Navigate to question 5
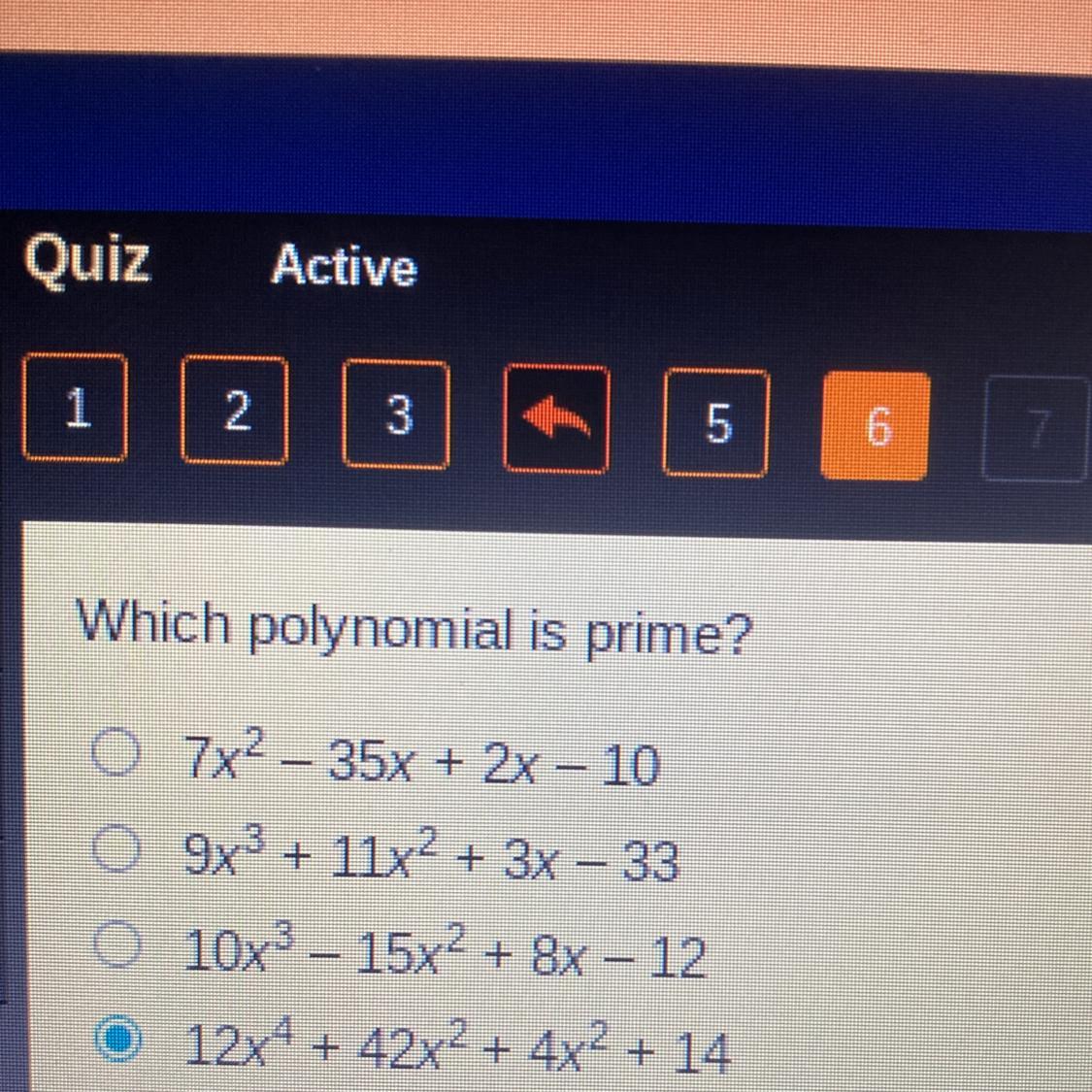 [716, 423]
